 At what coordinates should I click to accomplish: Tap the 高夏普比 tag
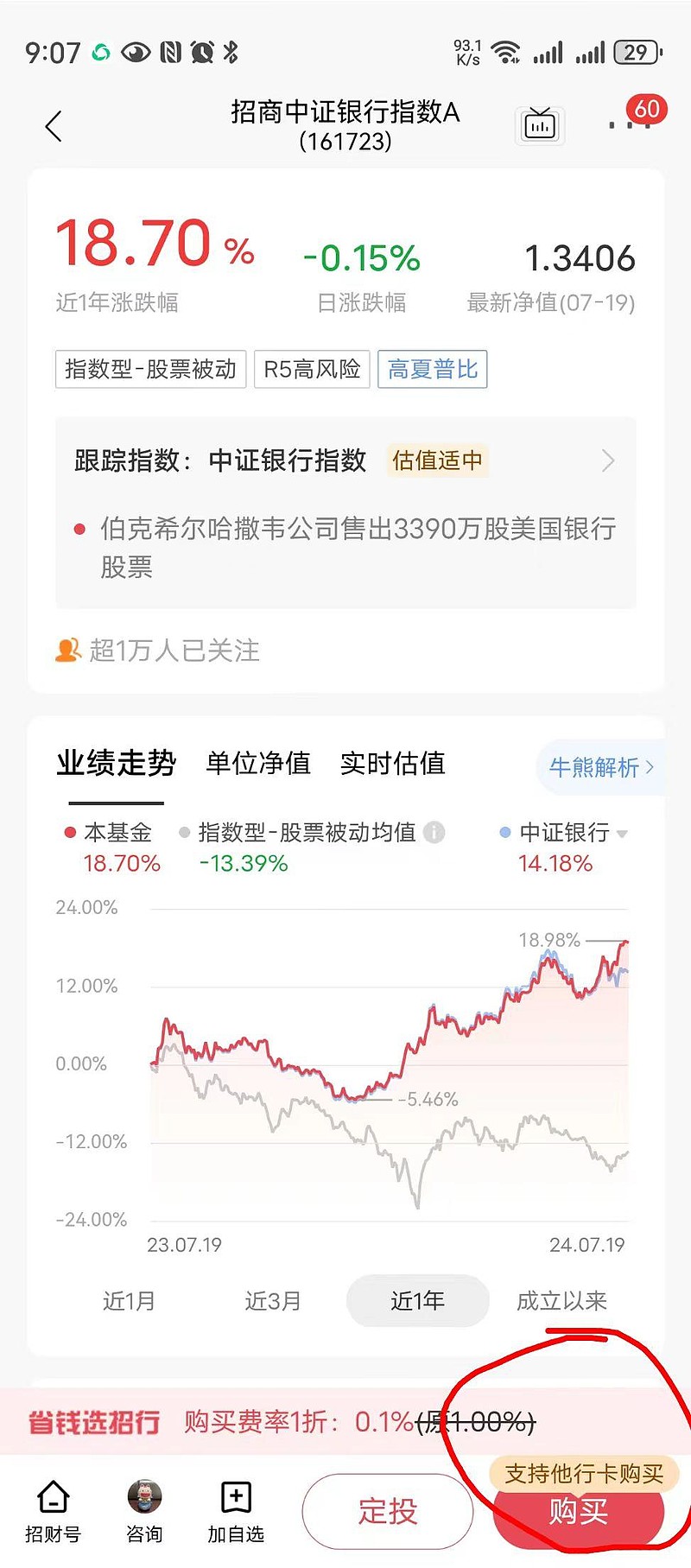click(433, 370)
